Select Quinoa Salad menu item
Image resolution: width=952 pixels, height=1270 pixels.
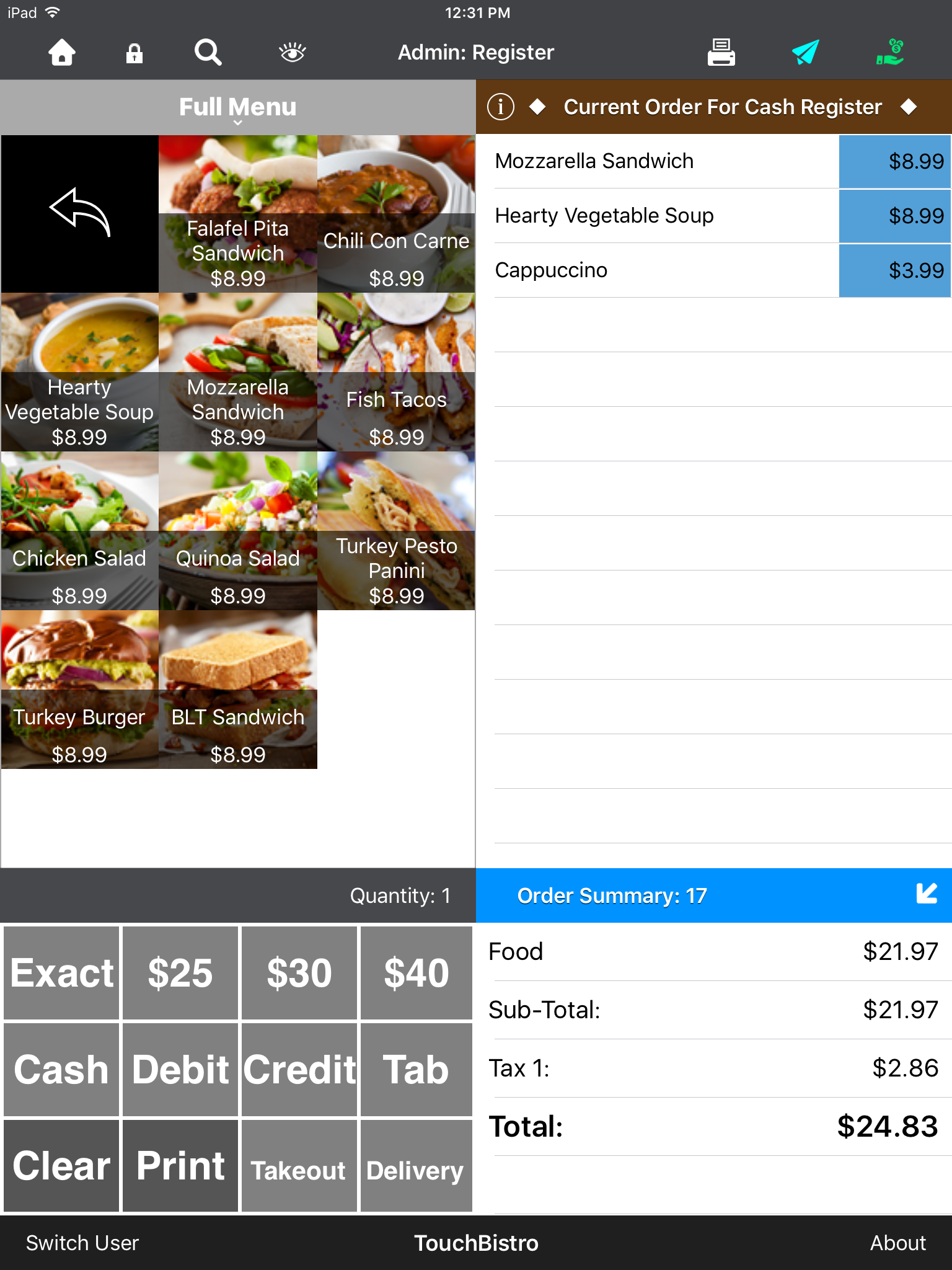[238, 531]
